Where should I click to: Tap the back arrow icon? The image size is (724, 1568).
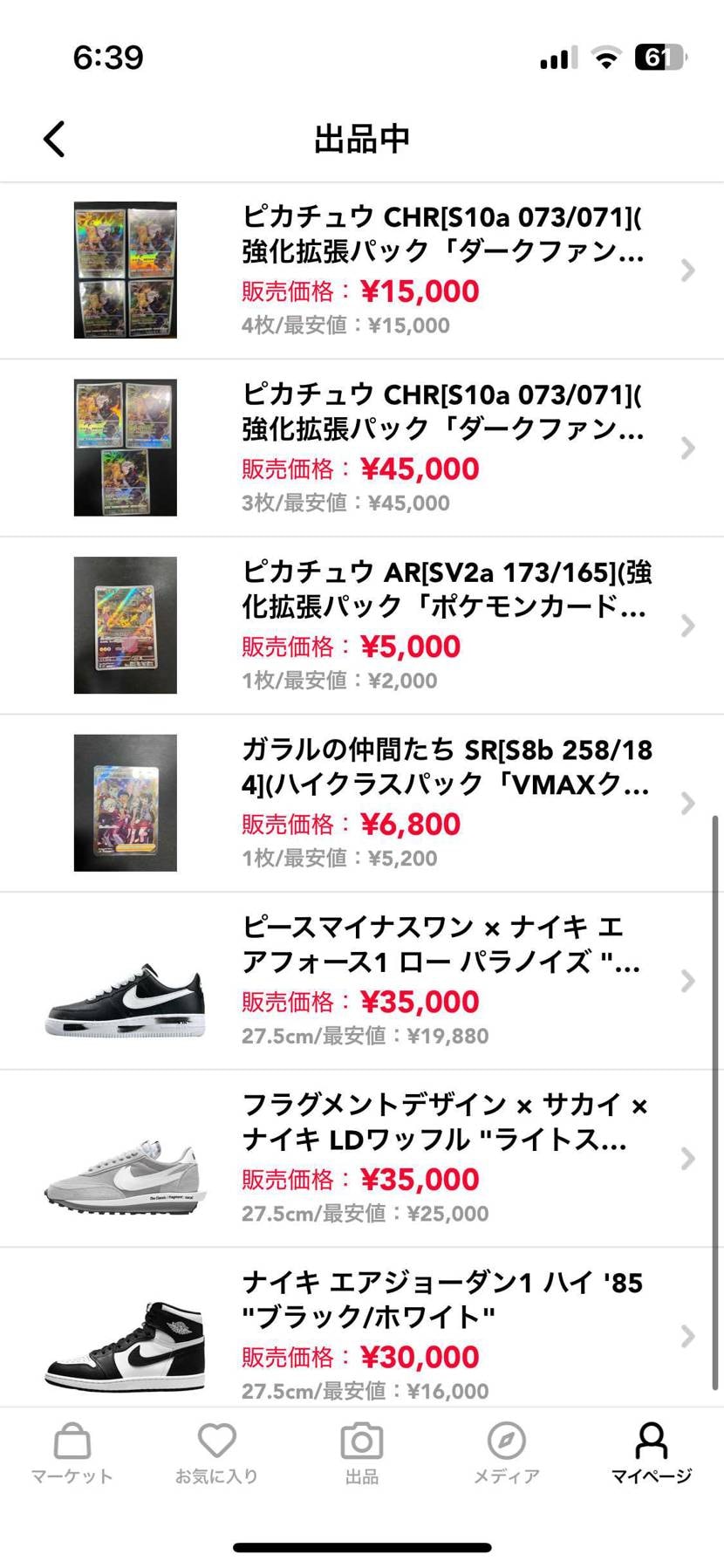pos(54,138)
